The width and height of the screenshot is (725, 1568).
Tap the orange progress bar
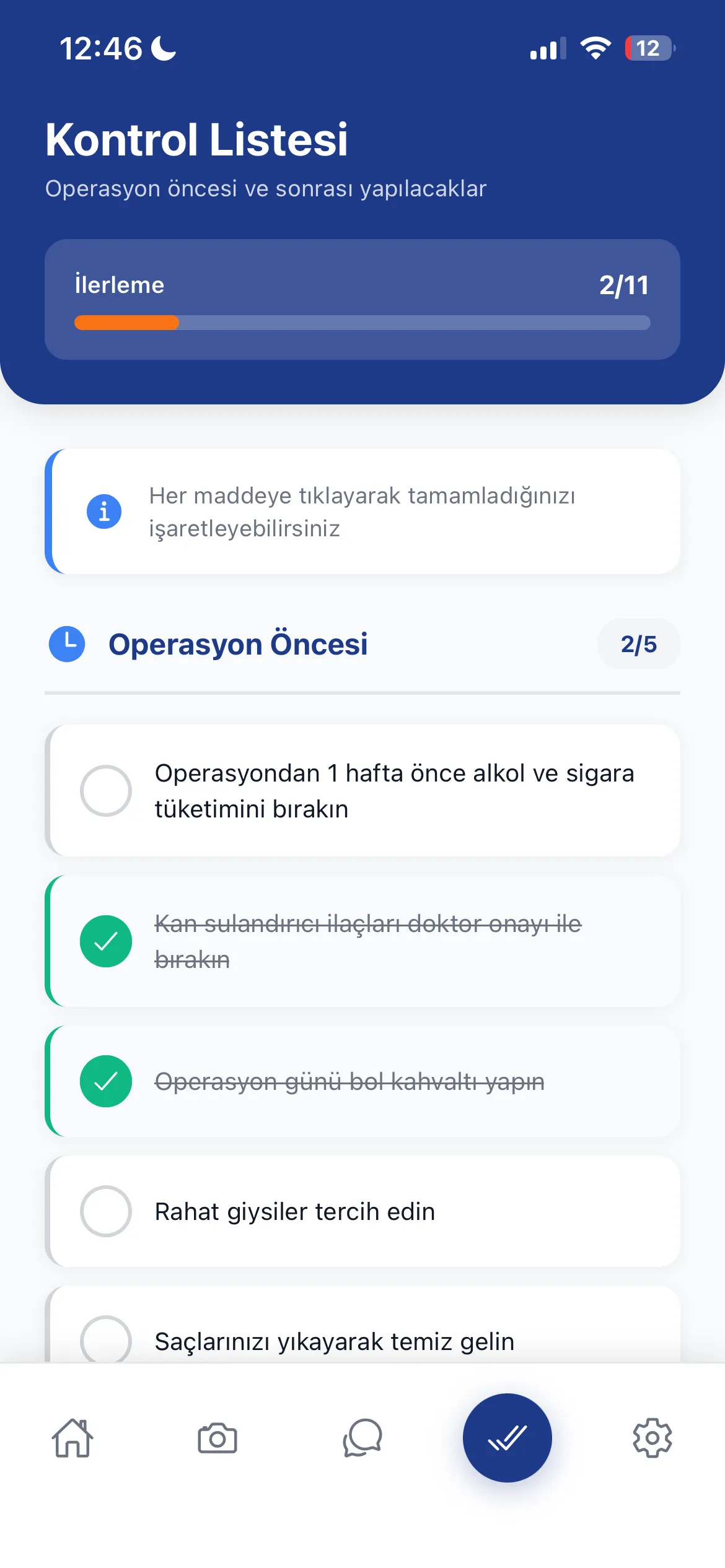pyautogui.click(x=126, y=323)
